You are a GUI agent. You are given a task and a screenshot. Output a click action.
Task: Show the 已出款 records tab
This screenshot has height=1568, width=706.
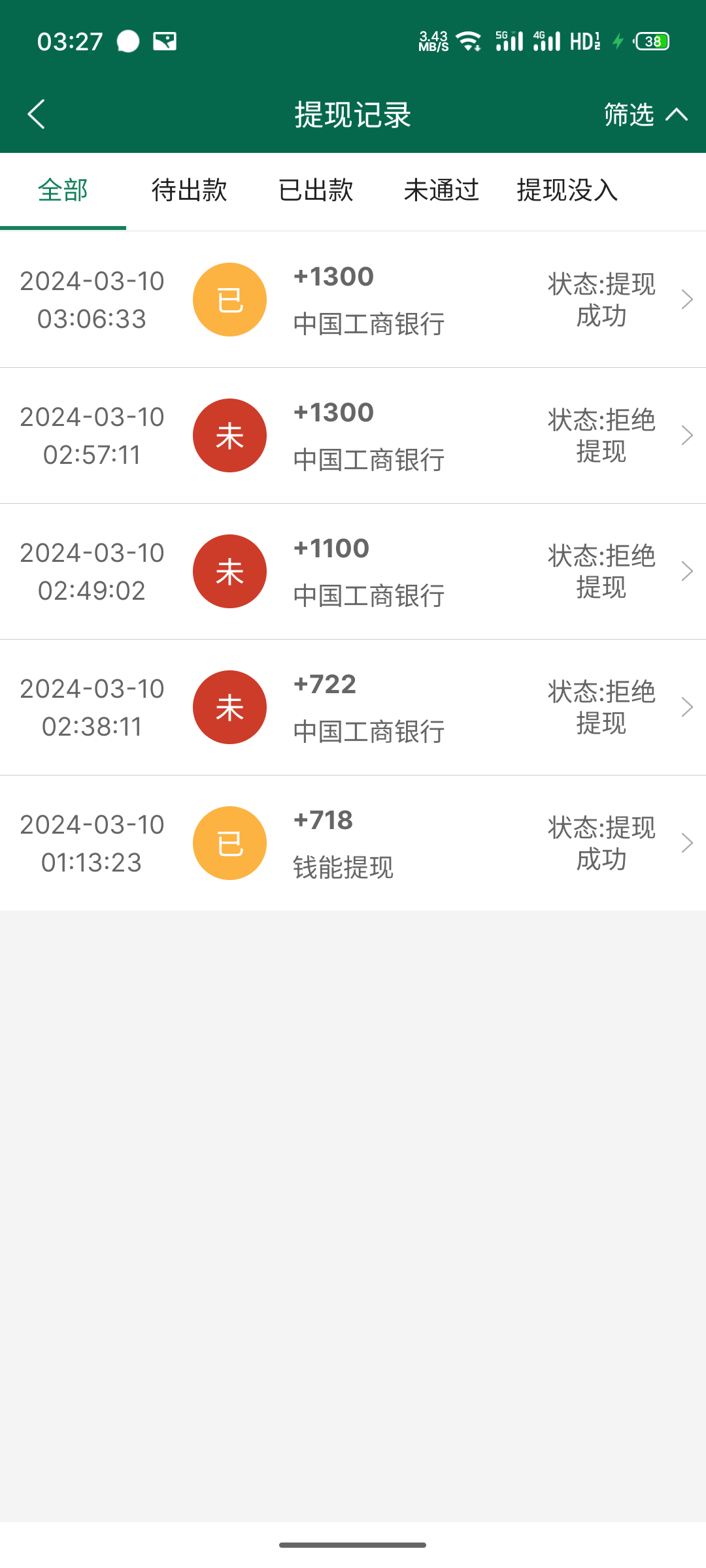point(316,191)
